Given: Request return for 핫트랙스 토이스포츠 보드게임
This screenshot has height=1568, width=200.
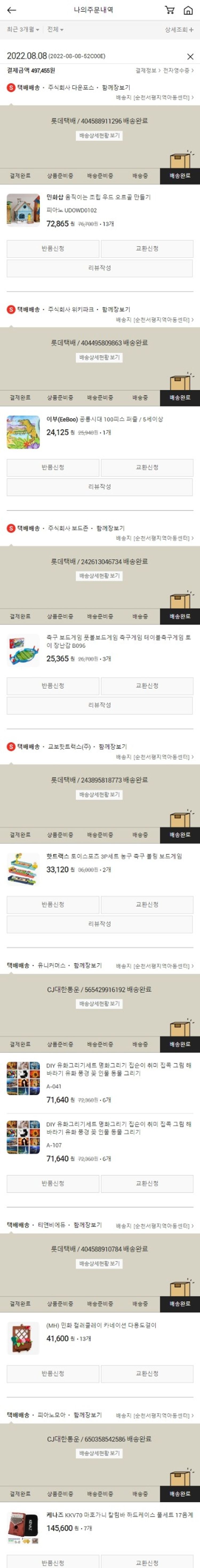Looking at the screenshot, I should click(53, 904).
